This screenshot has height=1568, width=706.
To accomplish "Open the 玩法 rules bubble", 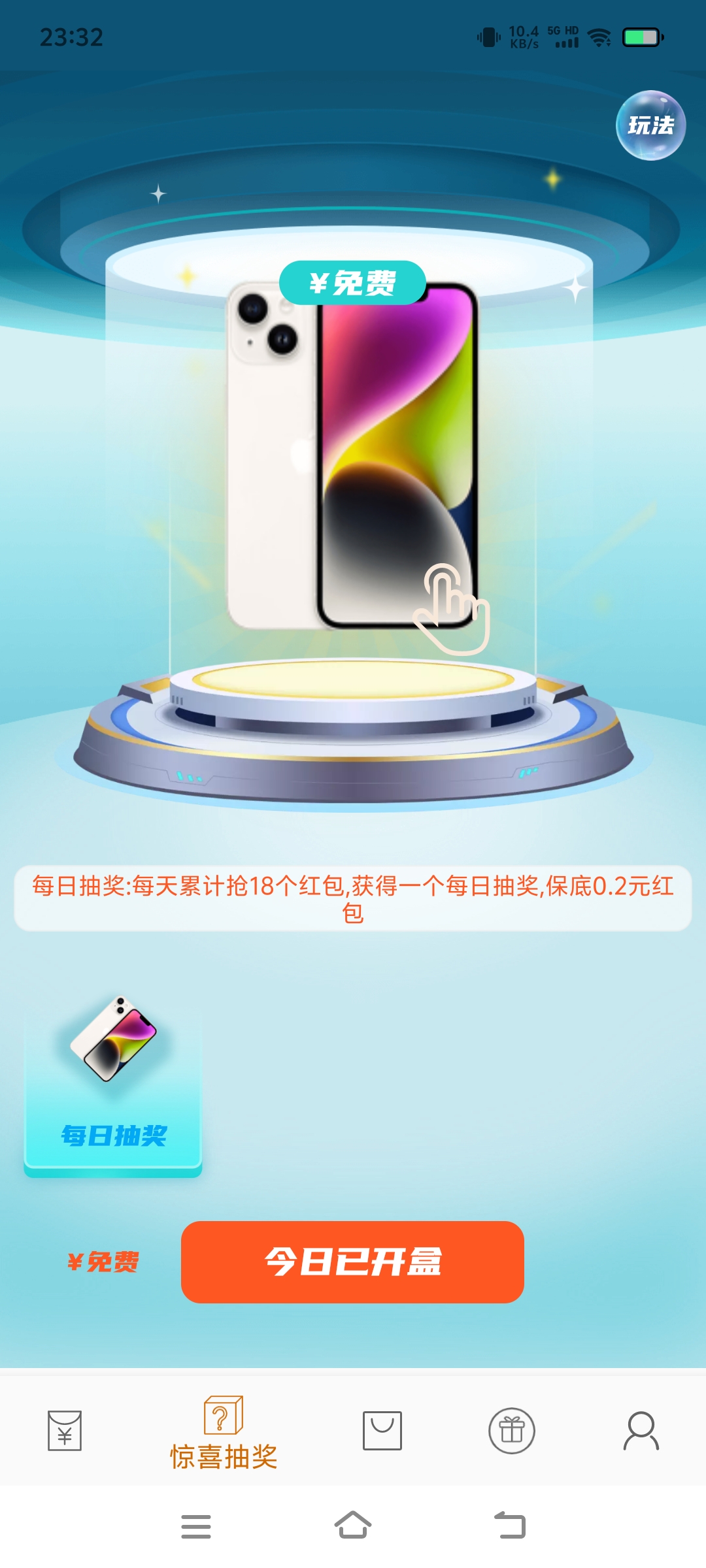I will pyautogui.click(x=650, y=125).
